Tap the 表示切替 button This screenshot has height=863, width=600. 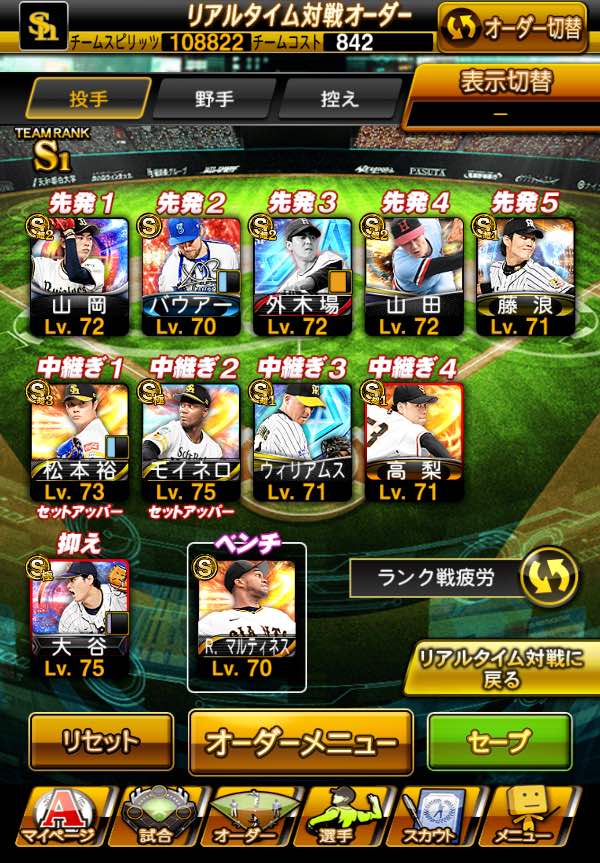point(505,95)
